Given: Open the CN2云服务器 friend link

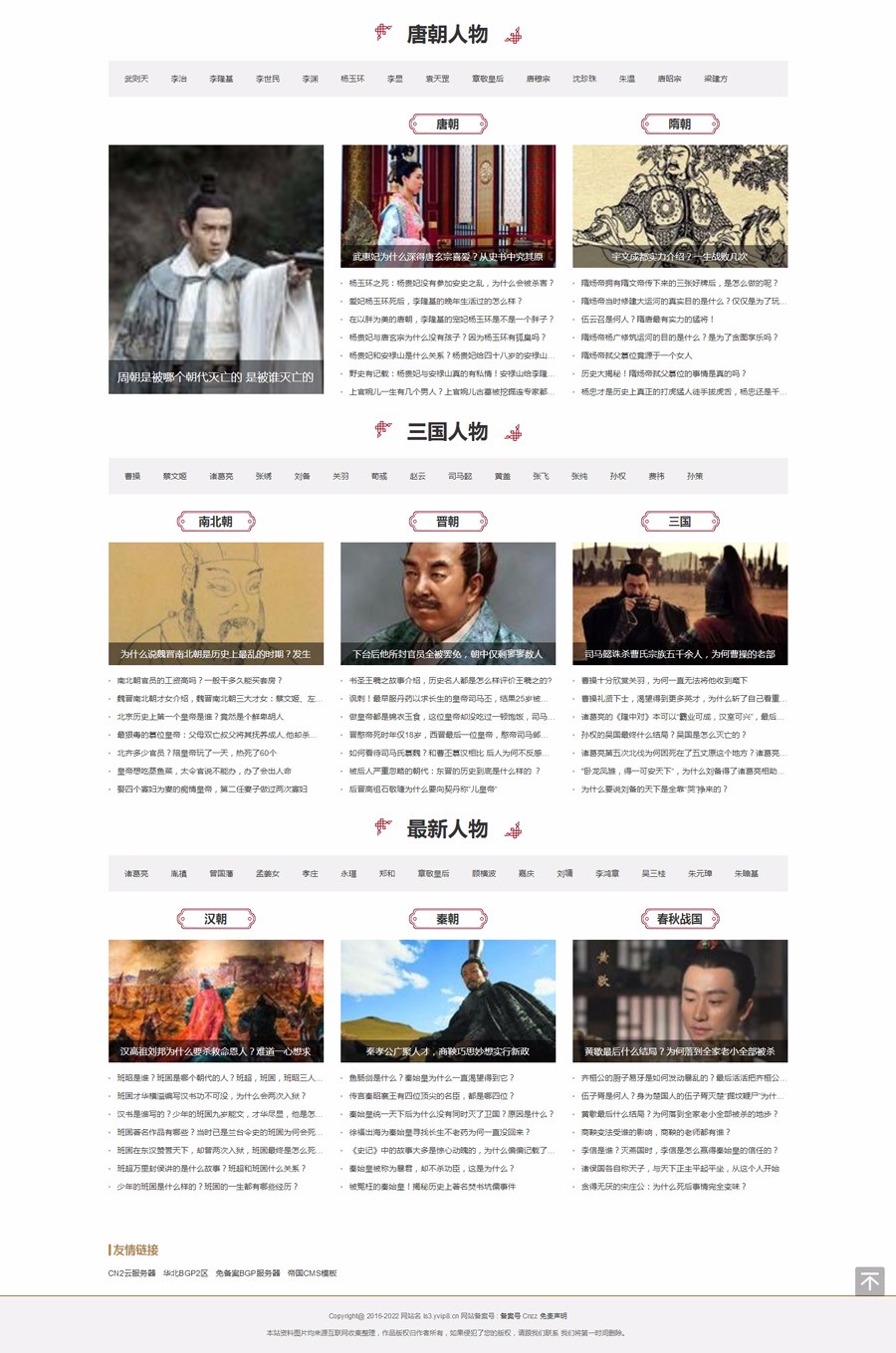Looking at the screenshot, I should click(x=131, y=1273).
